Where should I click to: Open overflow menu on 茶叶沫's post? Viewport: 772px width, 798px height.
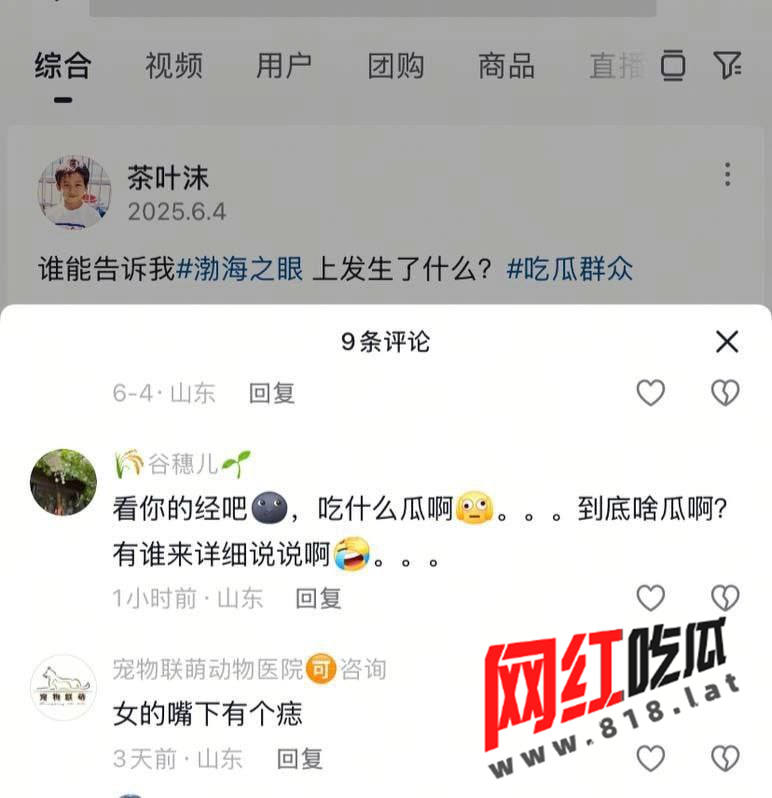click(x=727, y=175)
